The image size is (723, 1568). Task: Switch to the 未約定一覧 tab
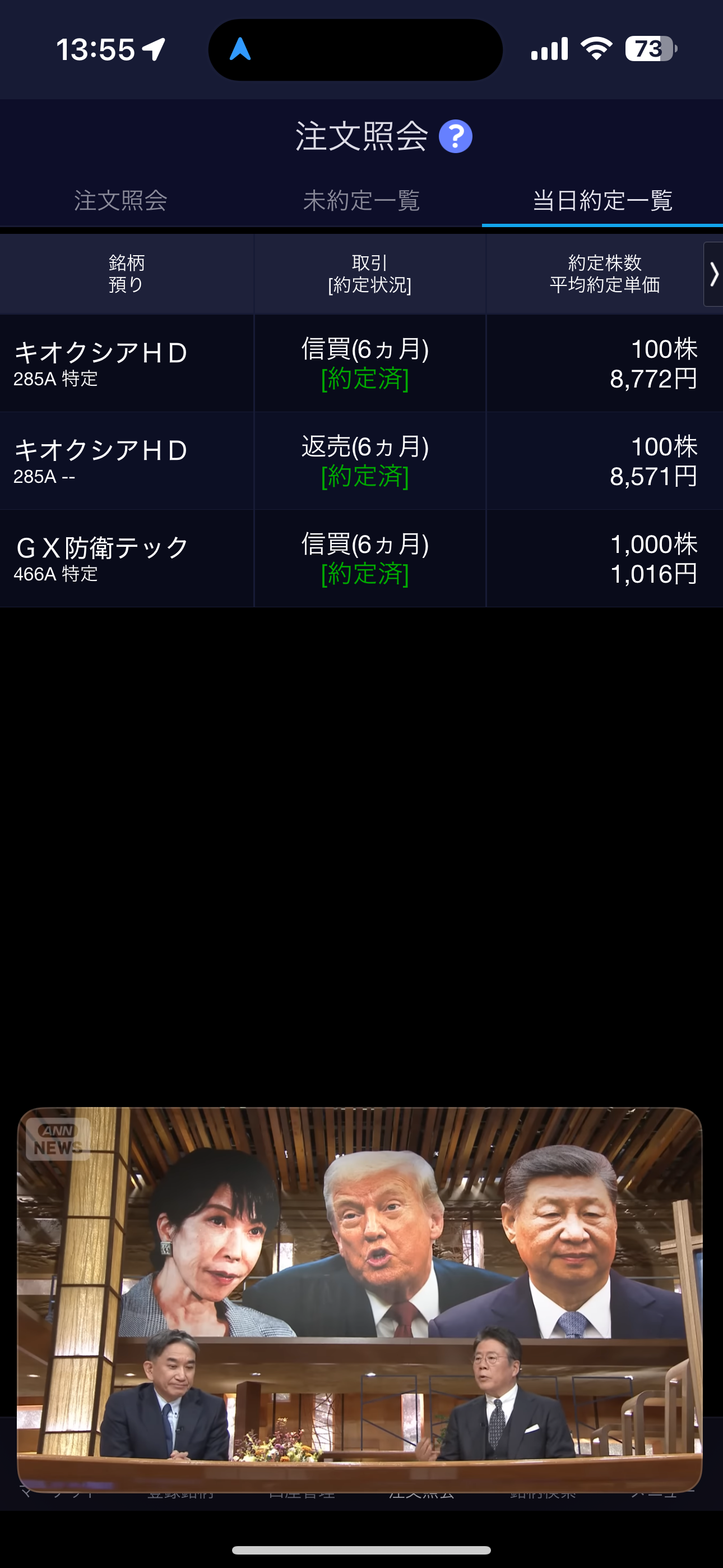(361, 200)
